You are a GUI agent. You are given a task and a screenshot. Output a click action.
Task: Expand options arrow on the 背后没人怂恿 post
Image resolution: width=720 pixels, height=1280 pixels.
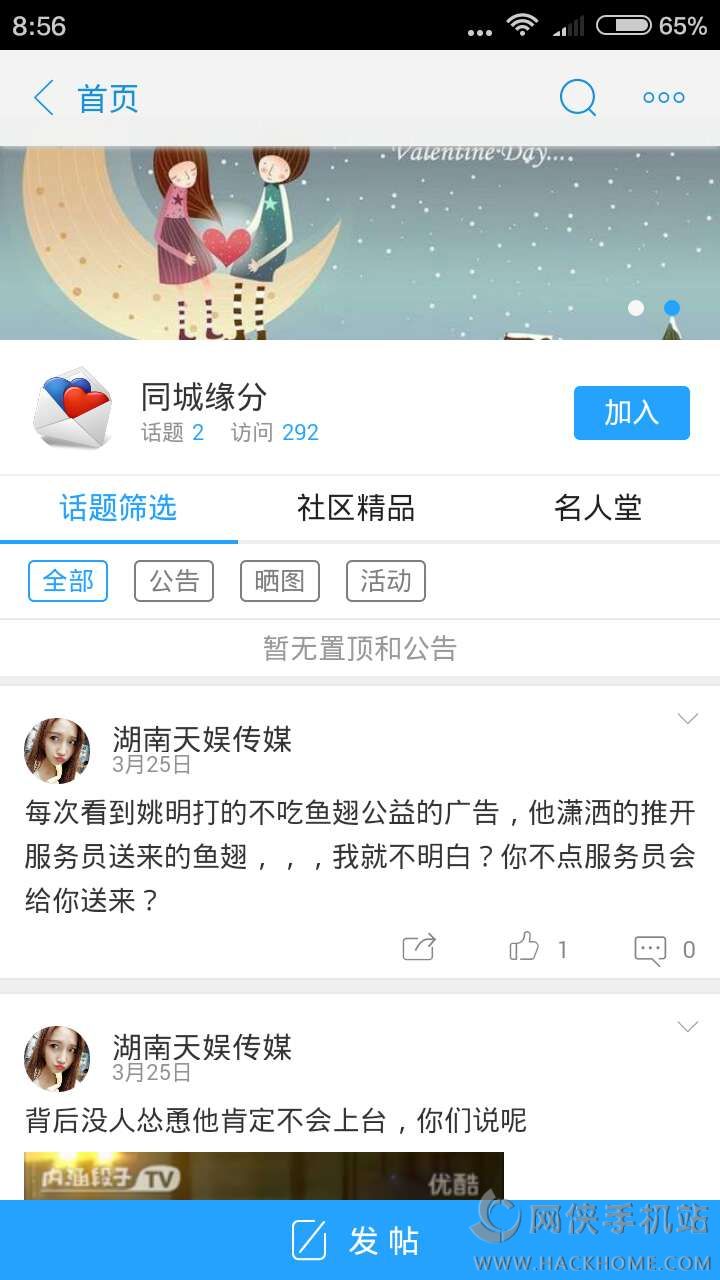coord(687,1026)
